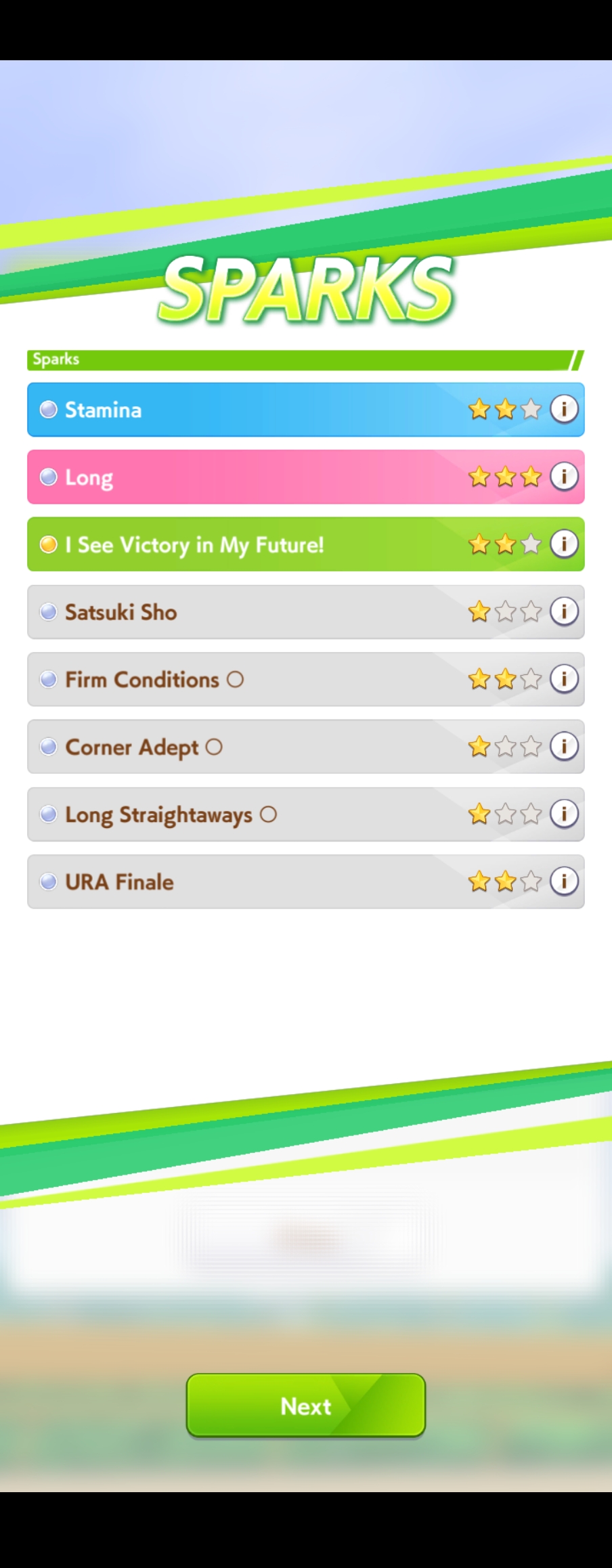Open info for Stamina spark
This screenshot has height=1568, width=612.
563,409
